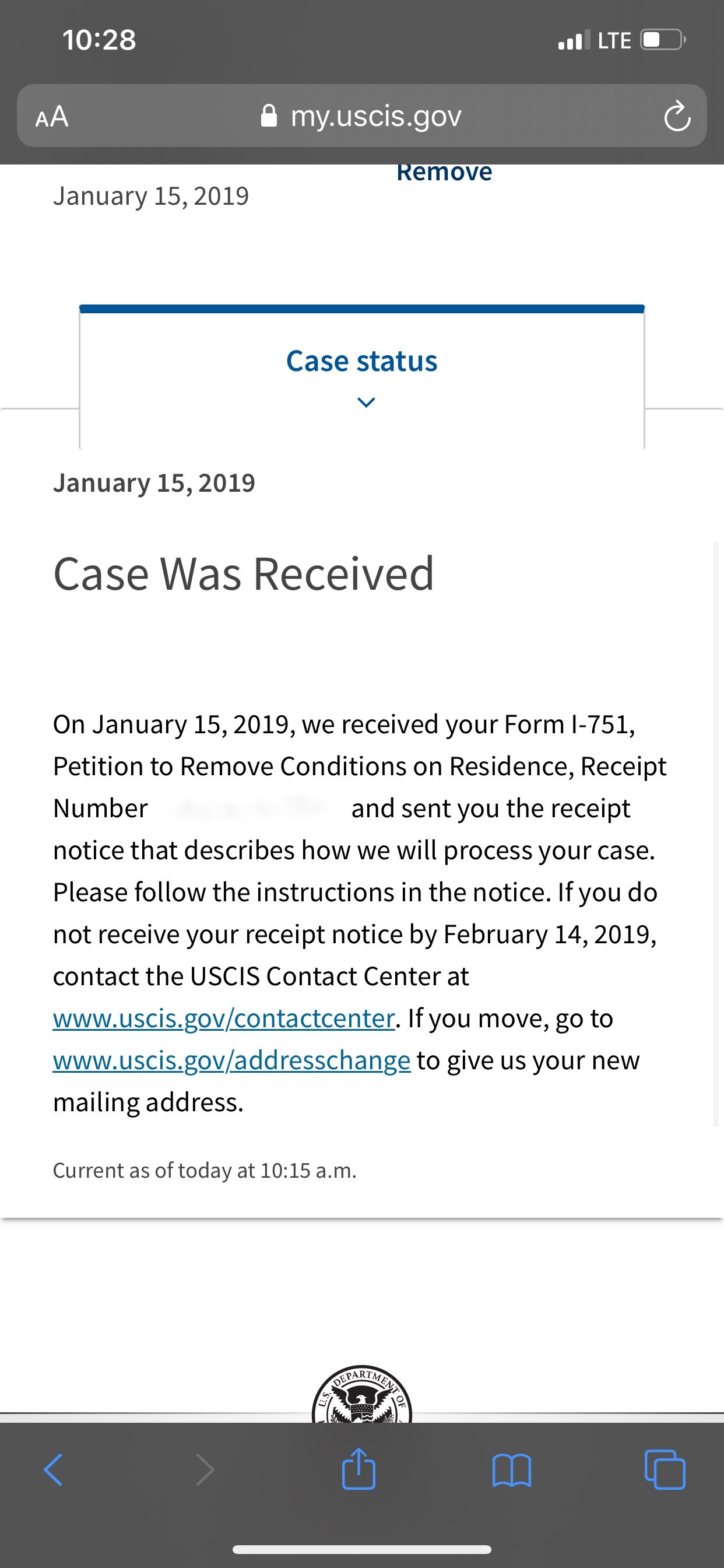724x1568 pixels.
Task: Go back to the previous page
Action: [54, 1469]
